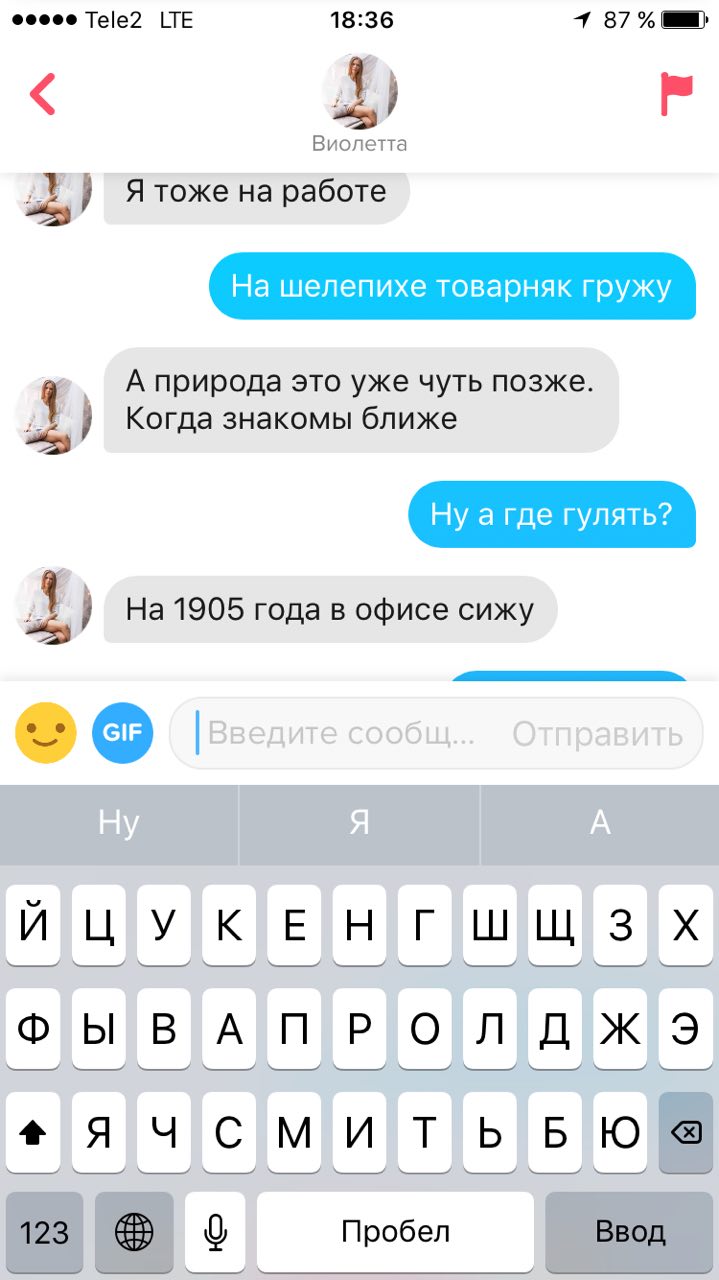Hit the keyboard backspace key
The width and height of the screenshot is (719, 1280).
coord(686,1132)
